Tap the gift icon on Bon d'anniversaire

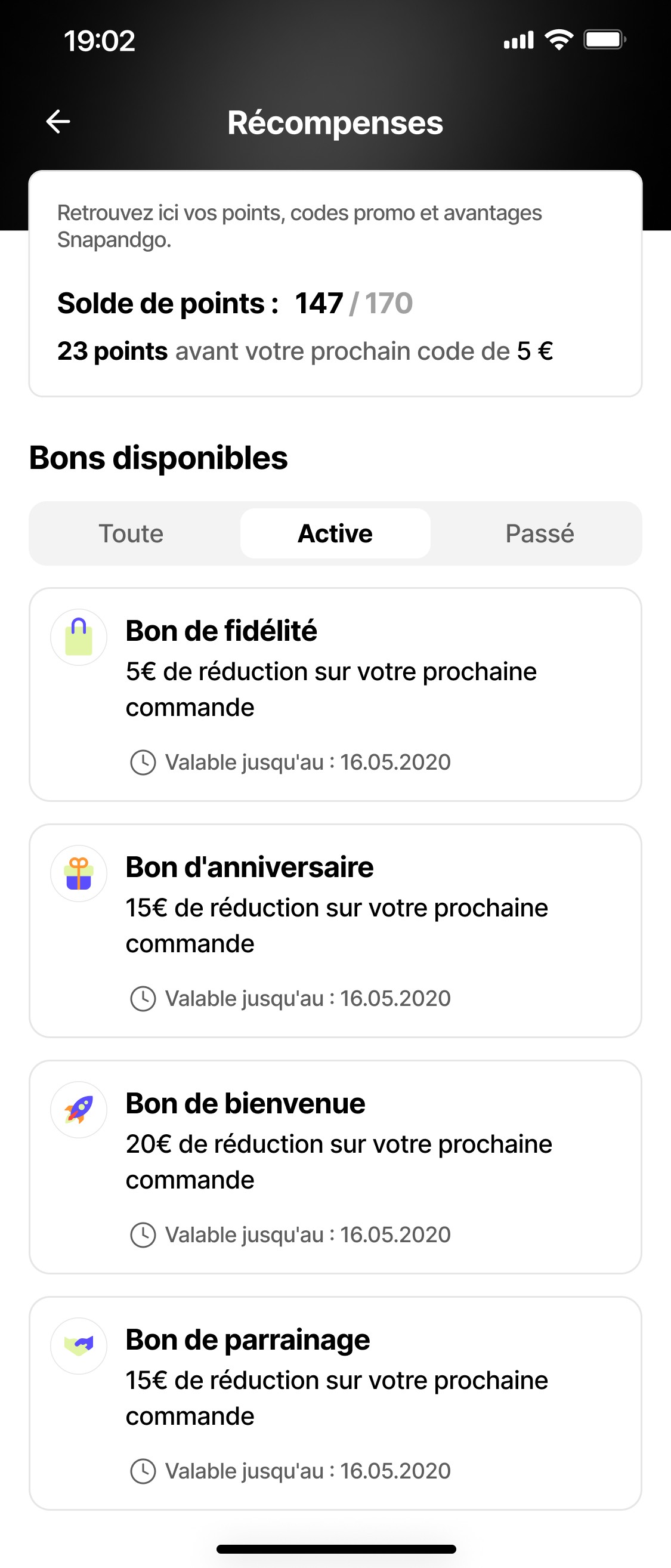coord(79,873)
